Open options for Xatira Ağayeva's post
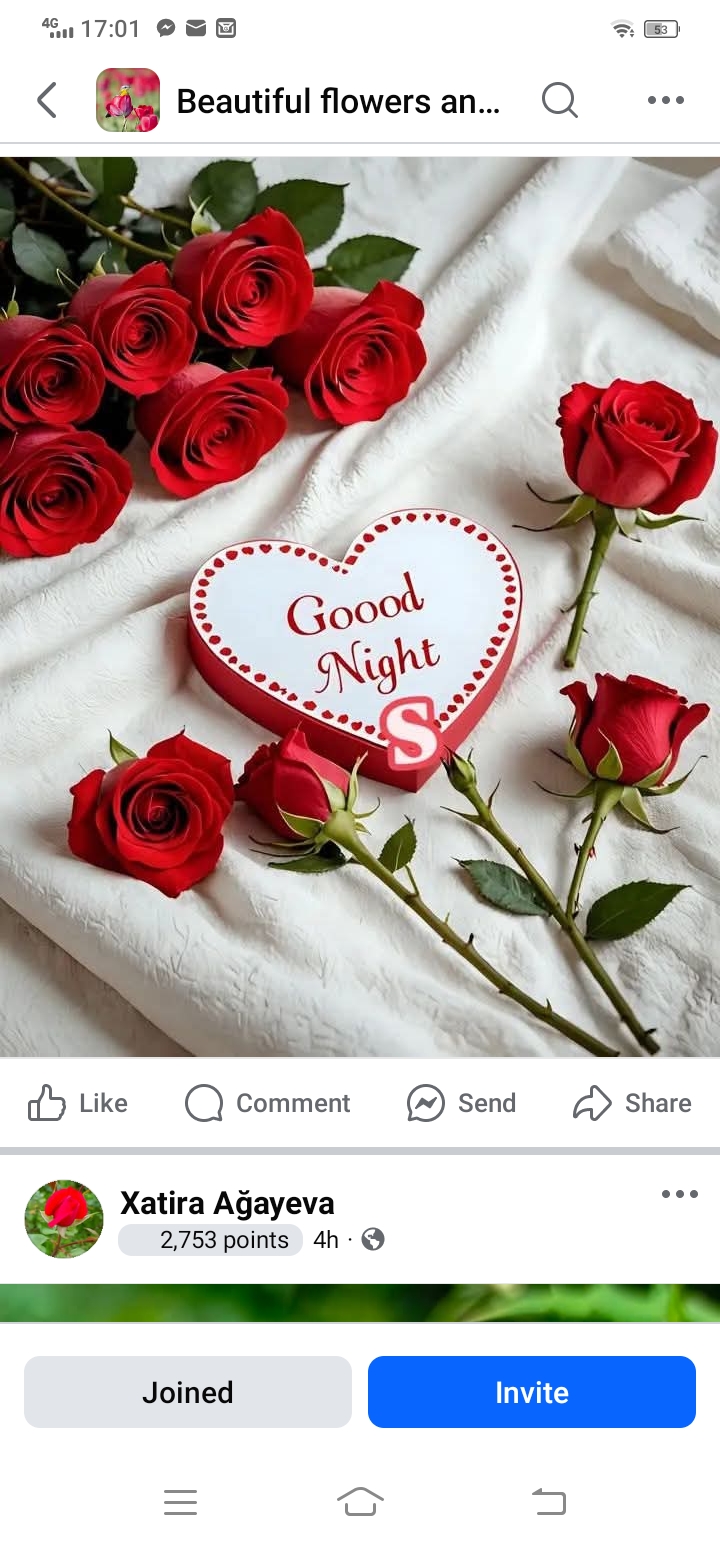The image size is (720, 1544). pos(679,1194)
